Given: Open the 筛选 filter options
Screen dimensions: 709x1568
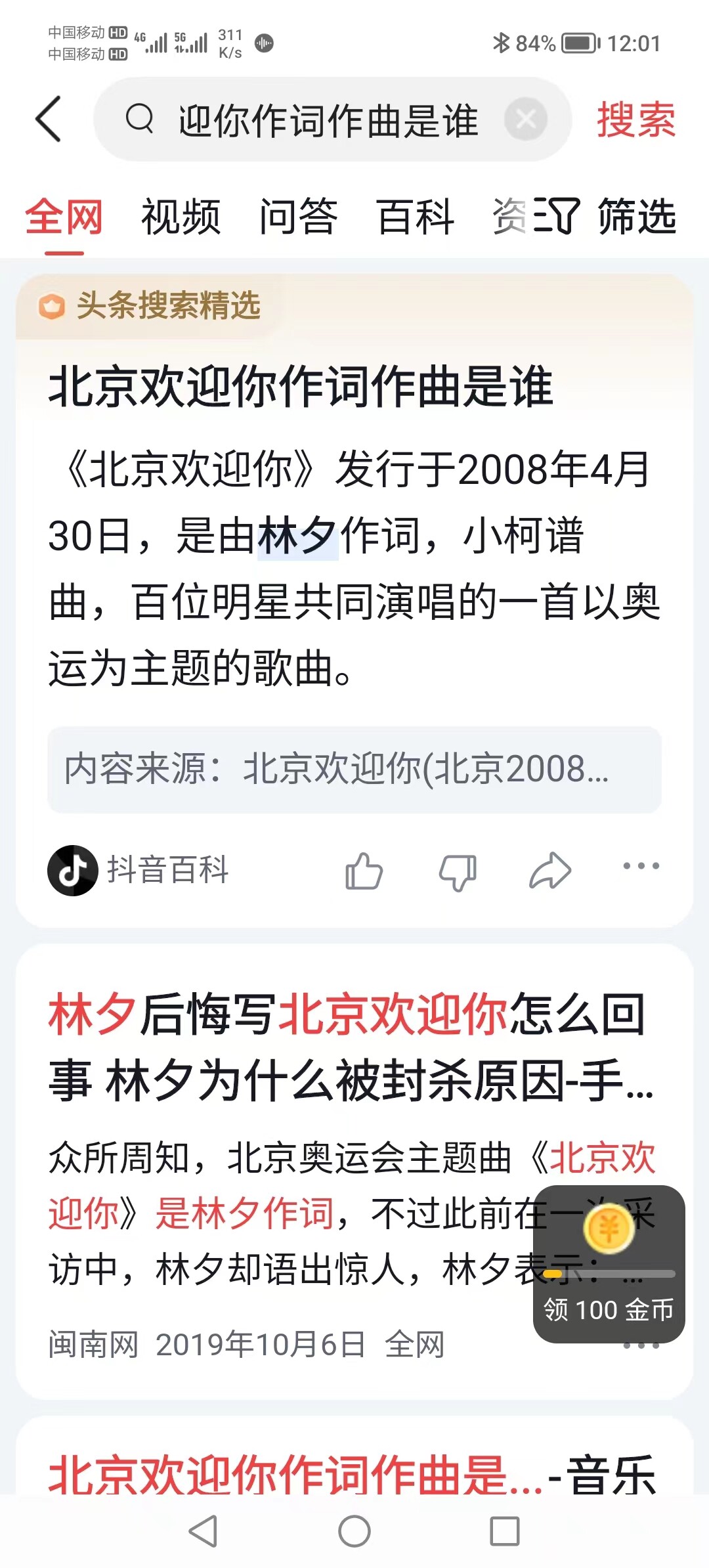Looking at the screenshot, I should click(x=604, y=217).
